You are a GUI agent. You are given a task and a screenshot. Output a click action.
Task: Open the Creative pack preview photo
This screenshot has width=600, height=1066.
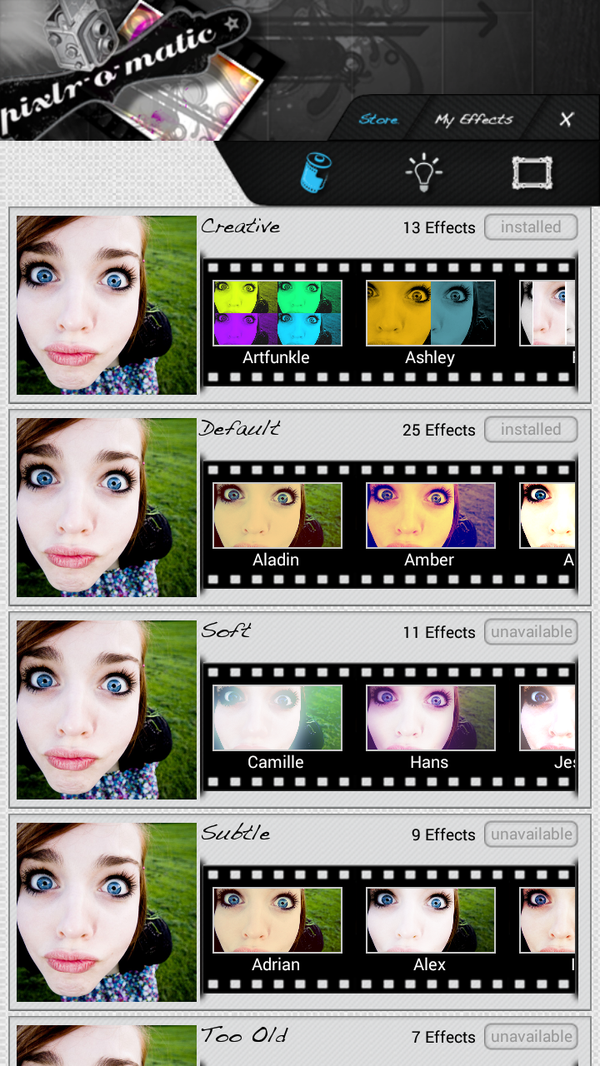pyautogui.click(x=107, y=305)
